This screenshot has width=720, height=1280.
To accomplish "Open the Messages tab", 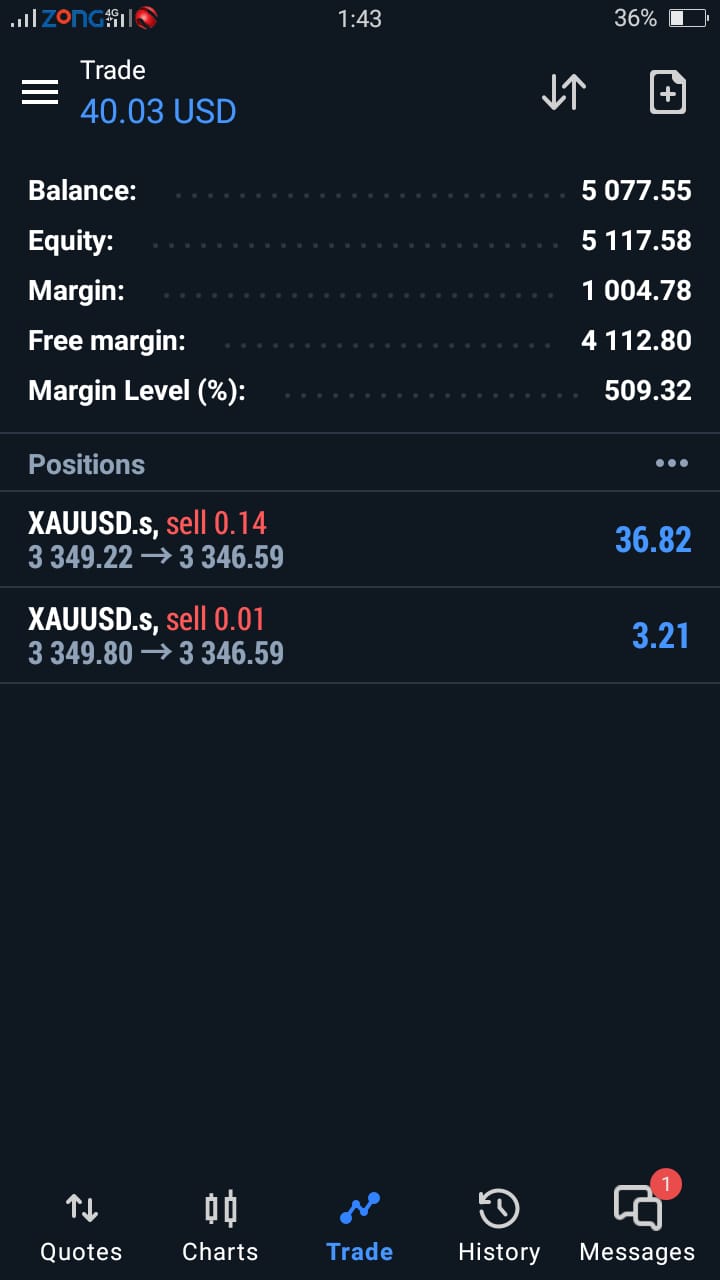I will [637, 1226].
